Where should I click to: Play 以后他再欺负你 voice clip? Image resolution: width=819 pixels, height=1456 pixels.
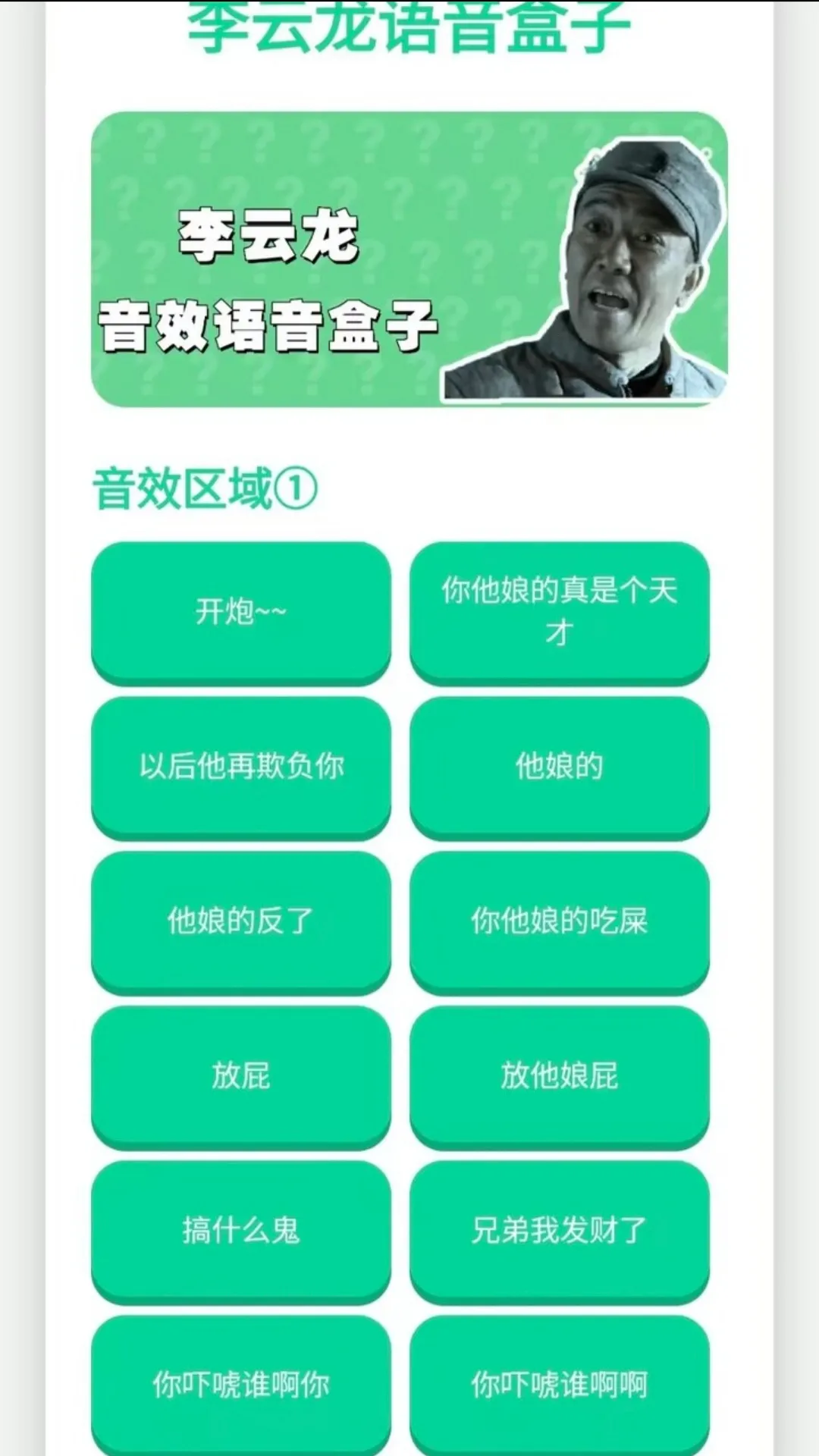(x=241, y=766)
